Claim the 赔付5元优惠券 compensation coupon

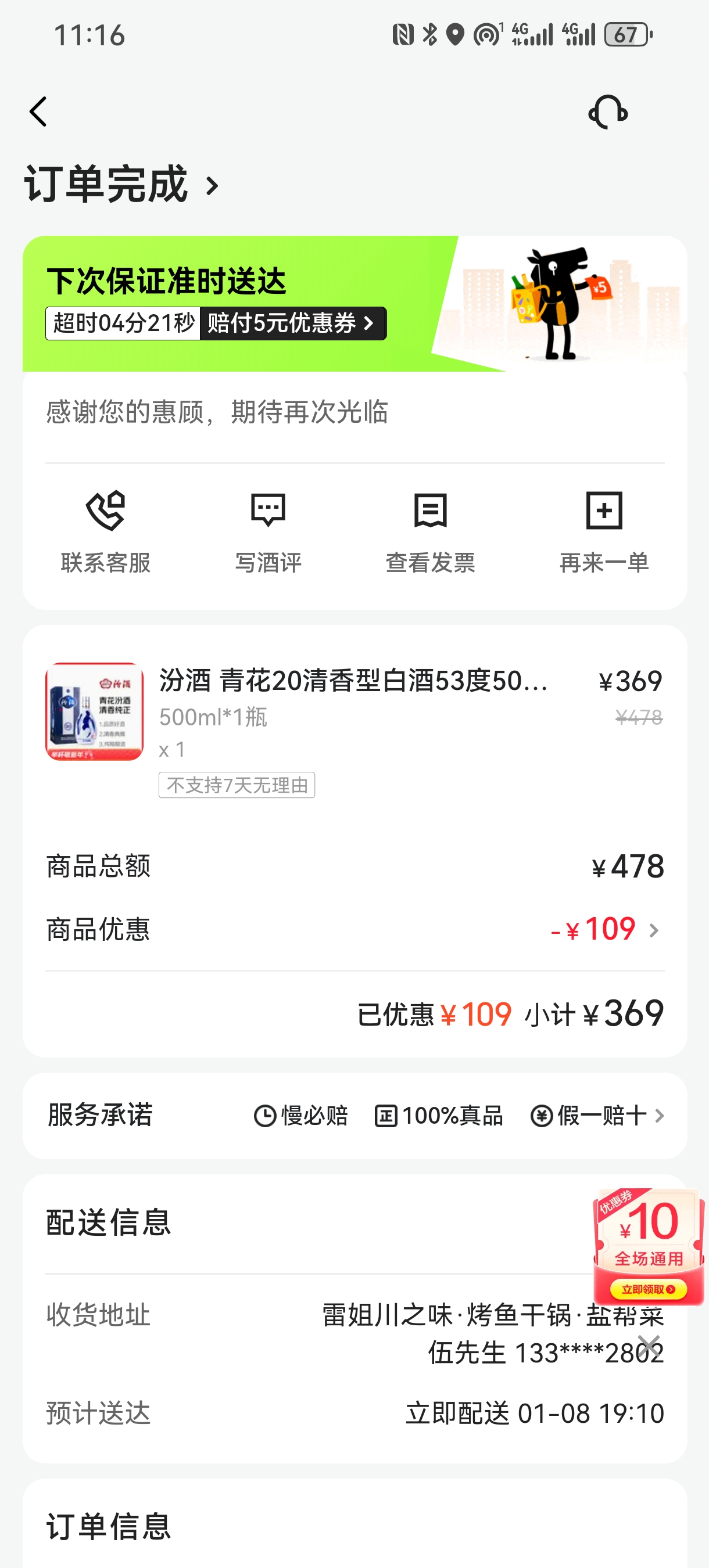pyautogui.click(x=292, y=323)
